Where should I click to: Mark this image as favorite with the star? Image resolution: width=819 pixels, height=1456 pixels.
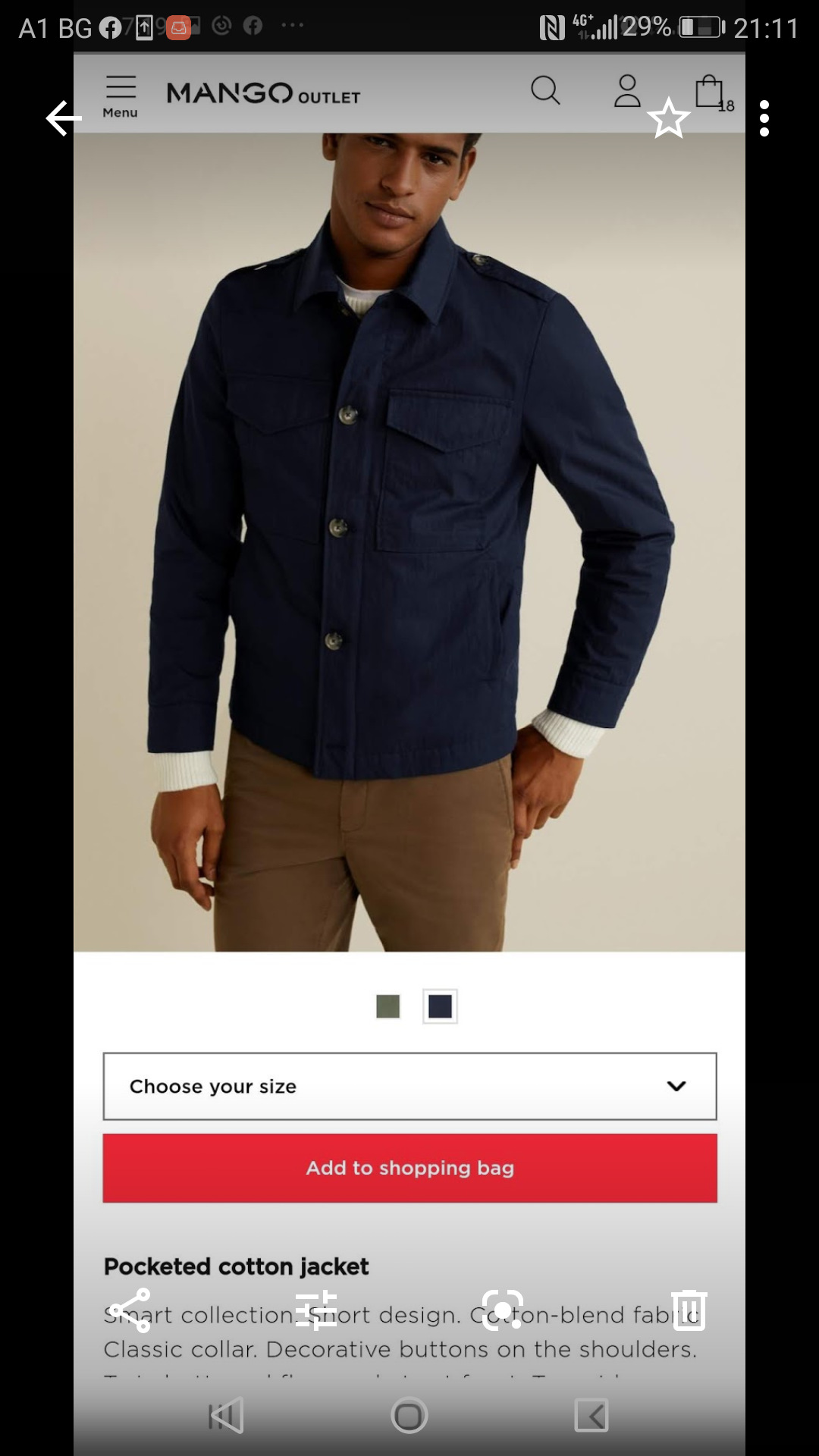click(669, 118)
